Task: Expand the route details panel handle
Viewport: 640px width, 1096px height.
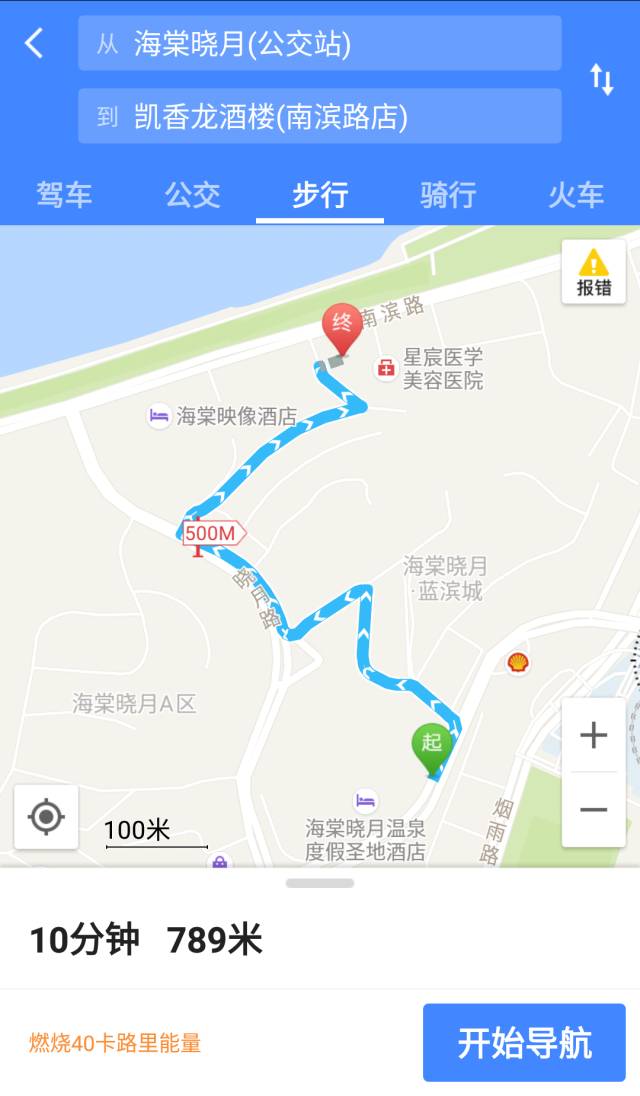Action: (320, 883)
